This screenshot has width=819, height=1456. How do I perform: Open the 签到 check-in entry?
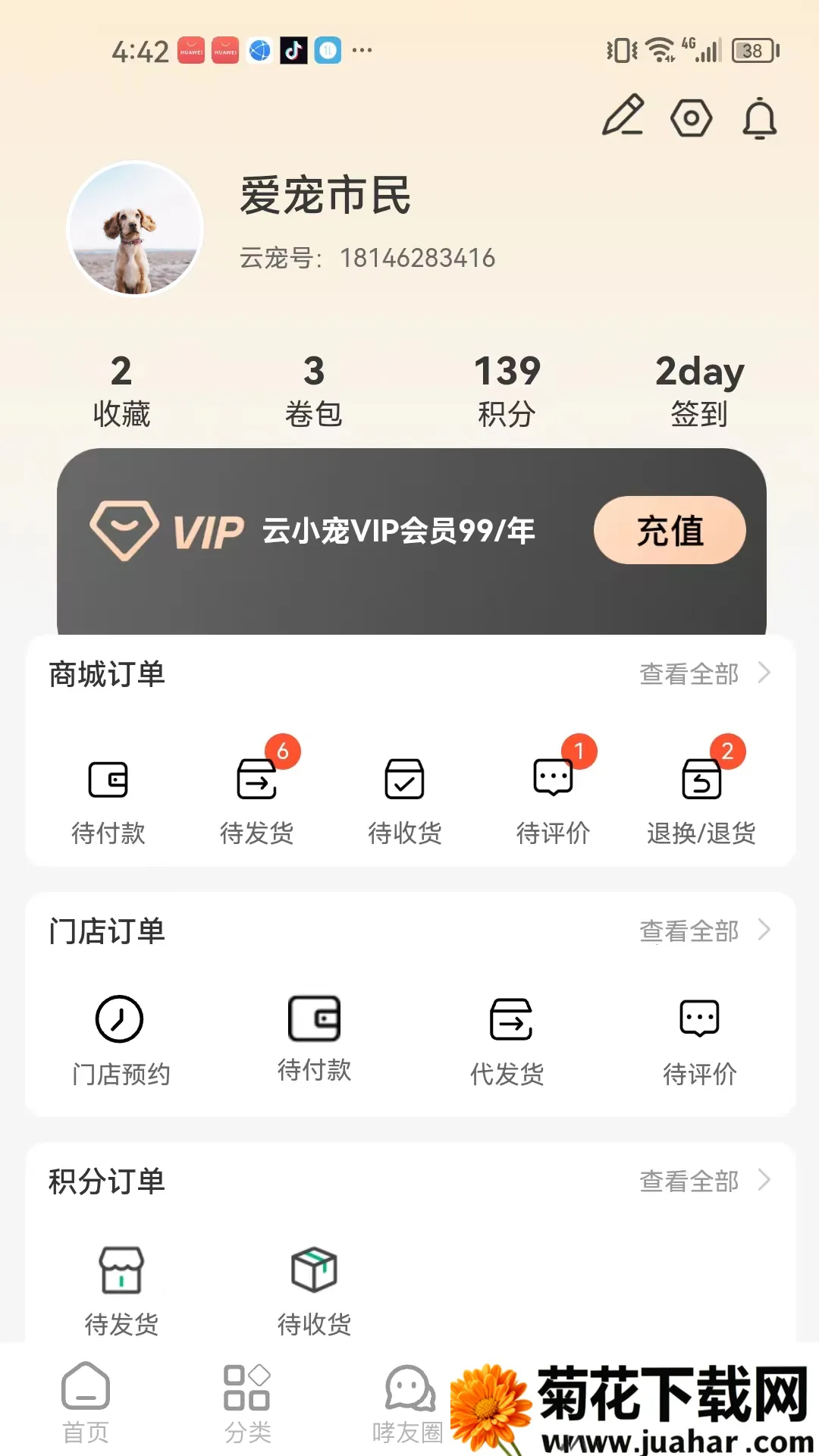[699, 391]
